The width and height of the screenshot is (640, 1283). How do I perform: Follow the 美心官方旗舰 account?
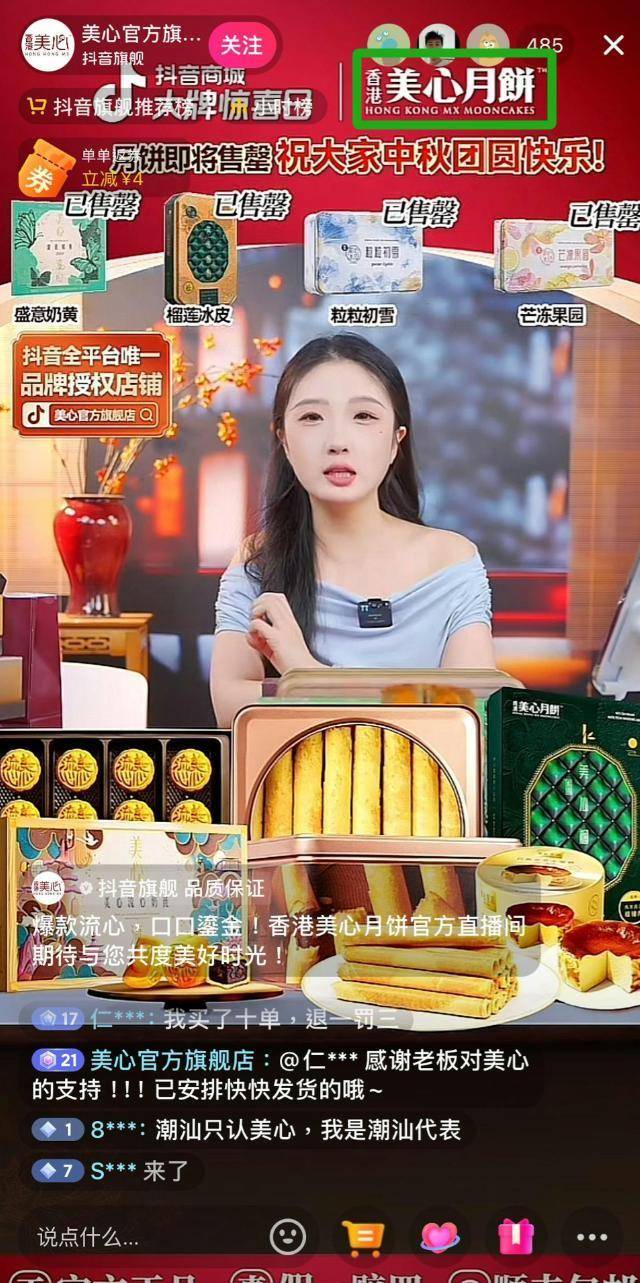coord(241,45)
